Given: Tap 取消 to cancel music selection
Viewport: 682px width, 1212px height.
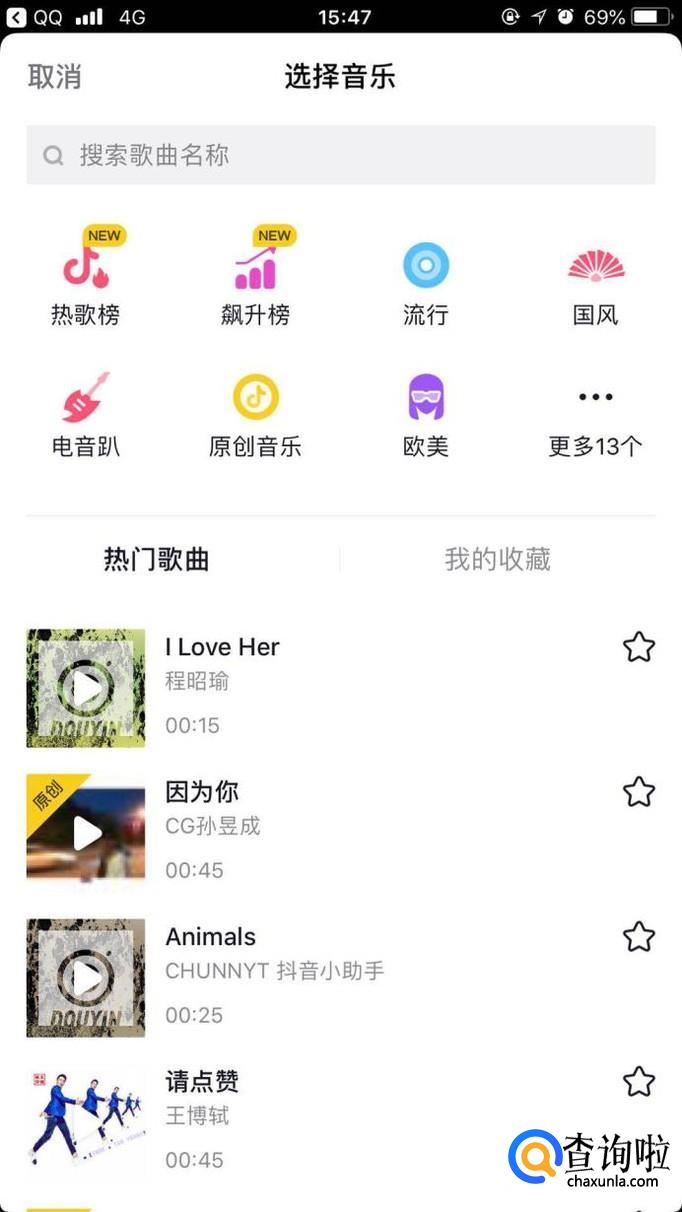Looking at the screenshot, I should [54, 77].
